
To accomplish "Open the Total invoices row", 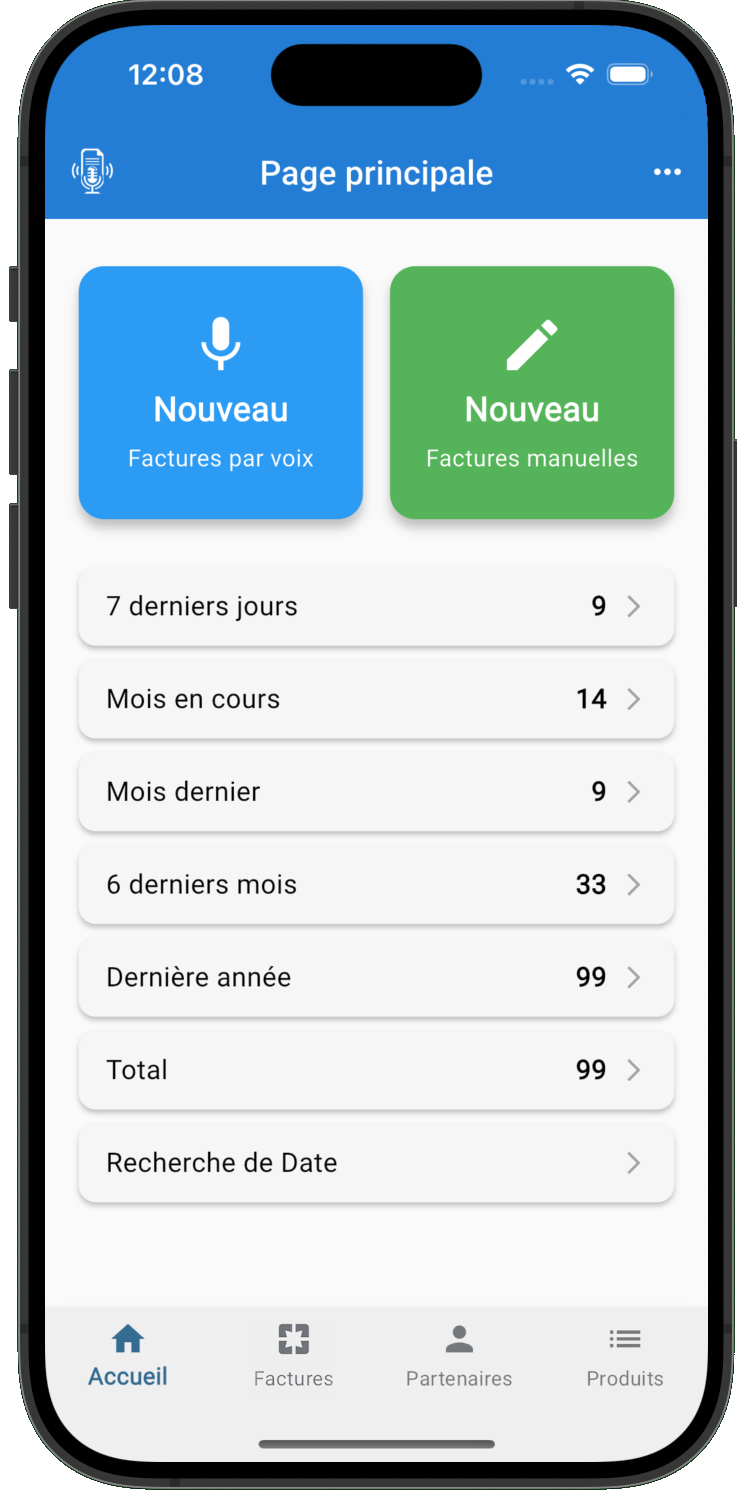I will click(x=376, y=1070).
